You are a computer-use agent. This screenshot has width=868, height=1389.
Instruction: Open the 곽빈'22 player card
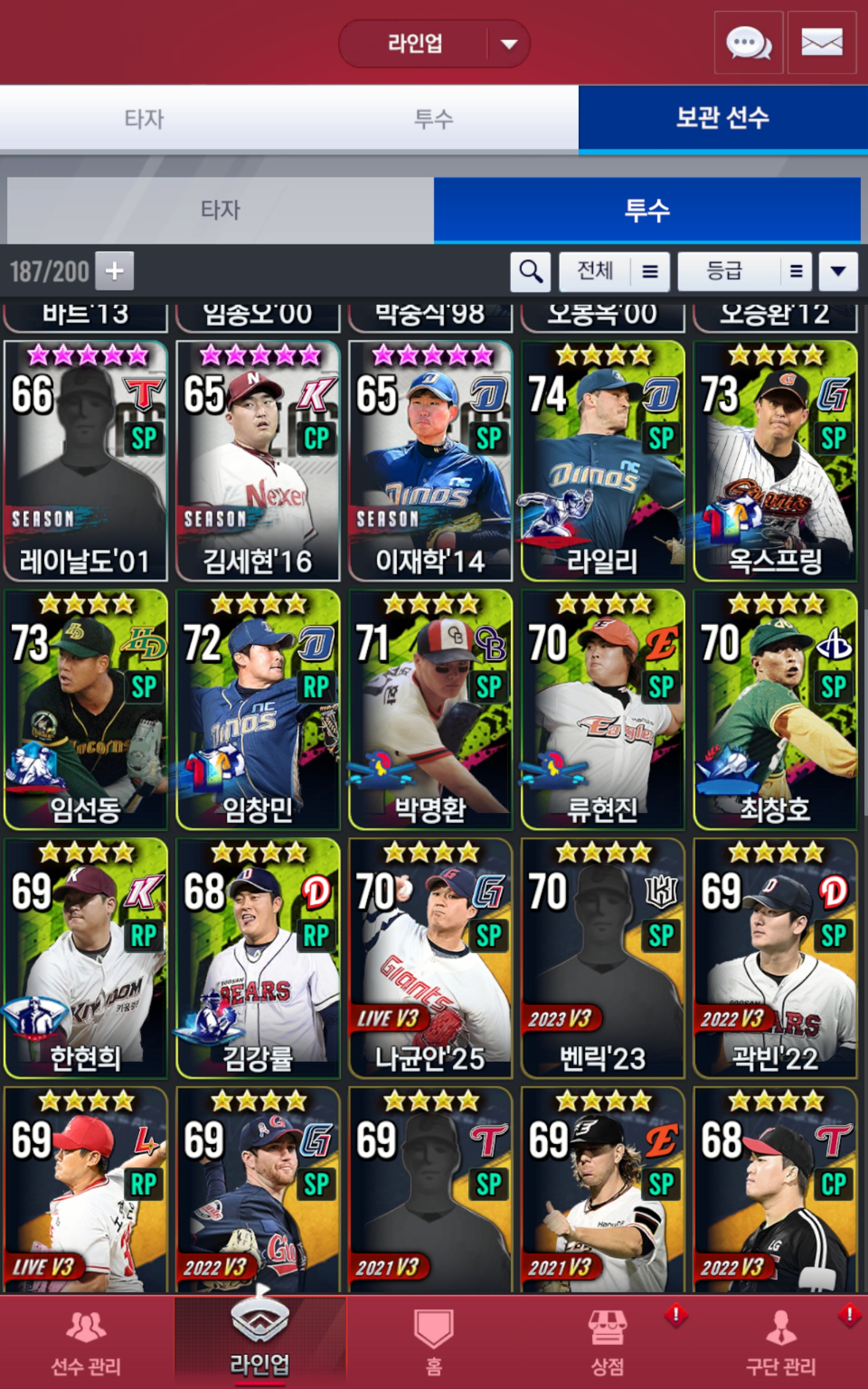click(x=775, y=958)
